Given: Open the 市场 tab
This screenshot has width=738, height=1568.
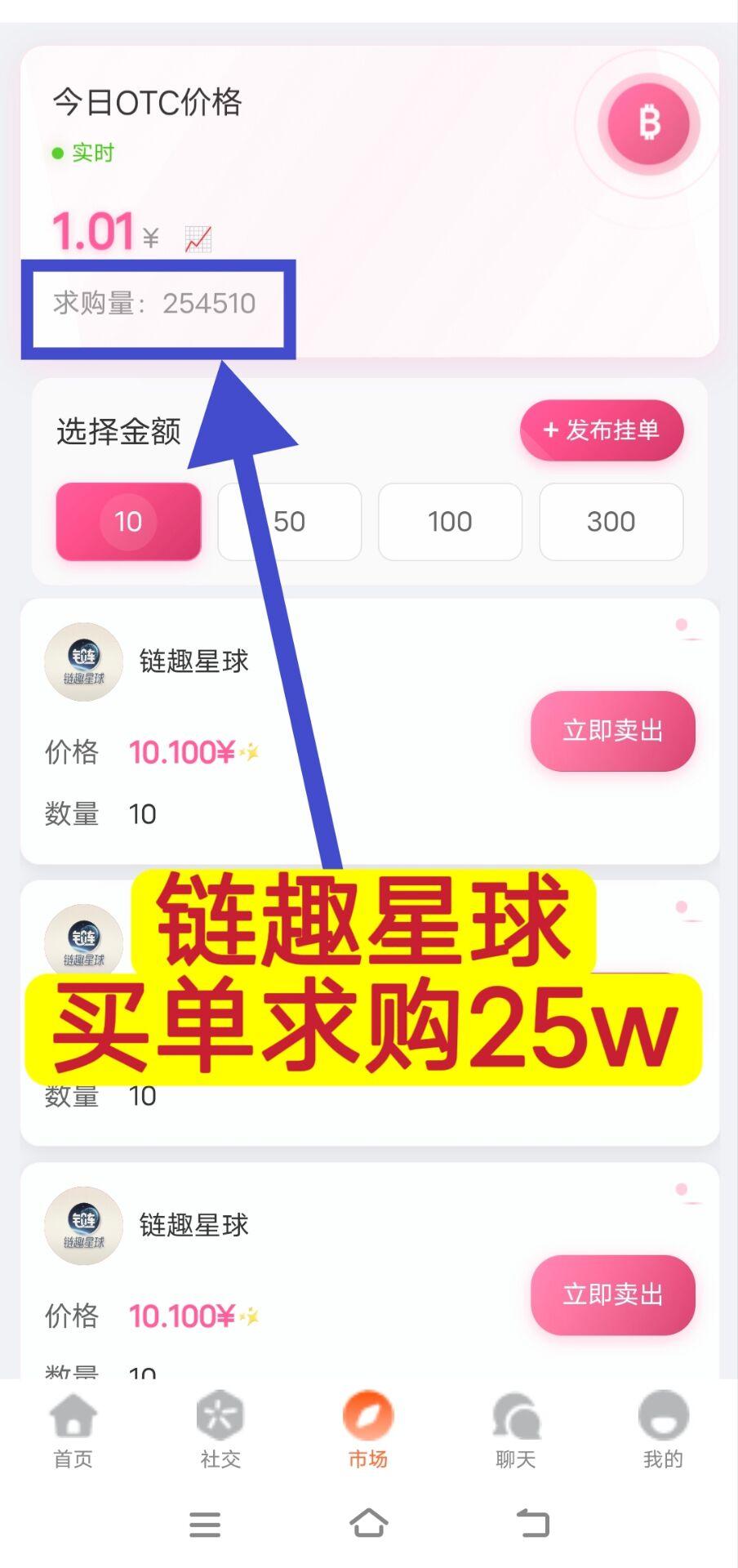Looking at the screenshot, I should coord(368,1430).
